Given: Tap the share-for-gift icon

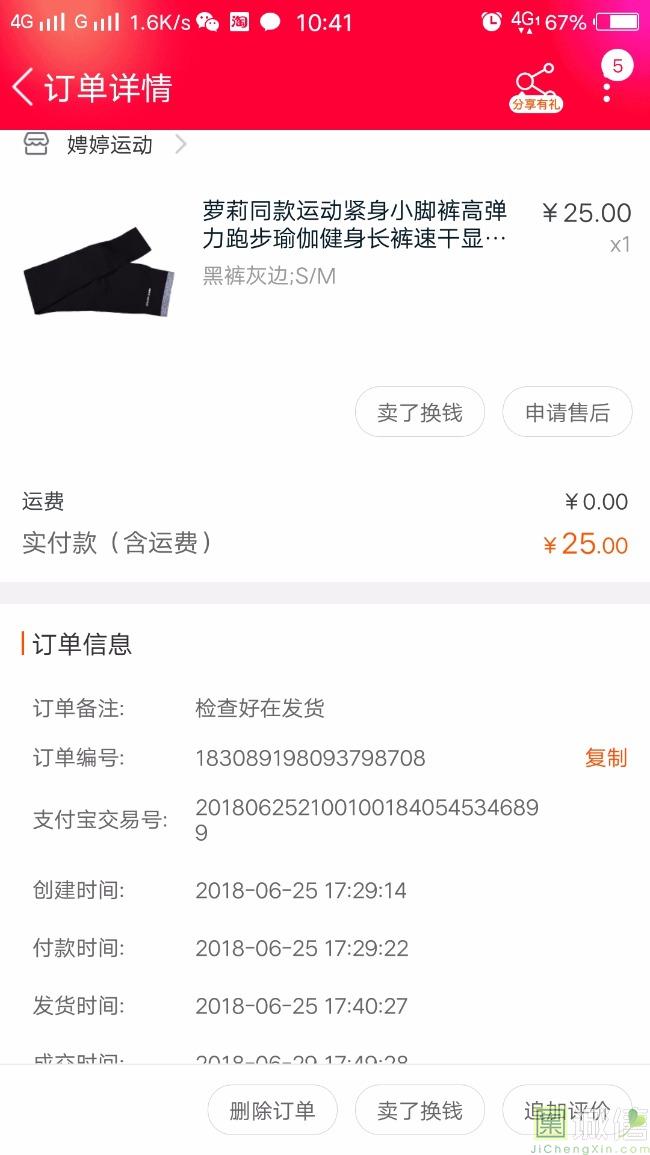Looking at the screenshot, I should click(x=535, y=88).
